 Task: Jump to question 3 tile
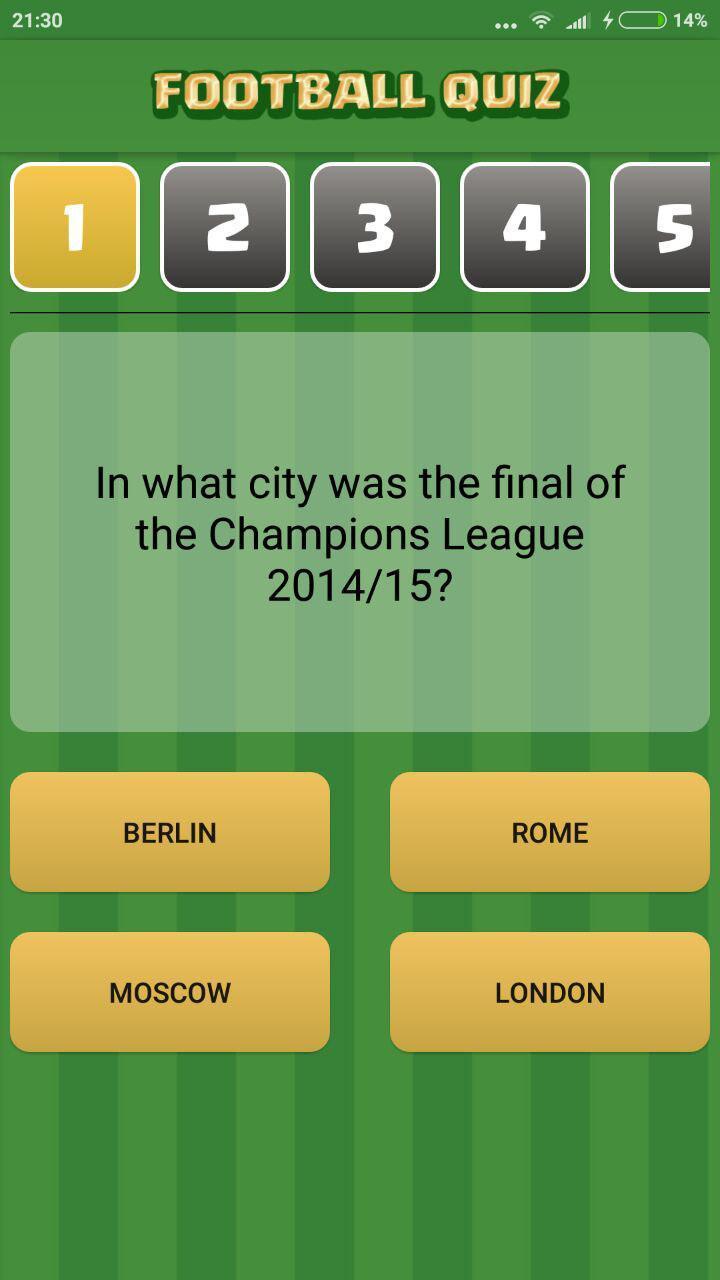(x=375, y=228)
